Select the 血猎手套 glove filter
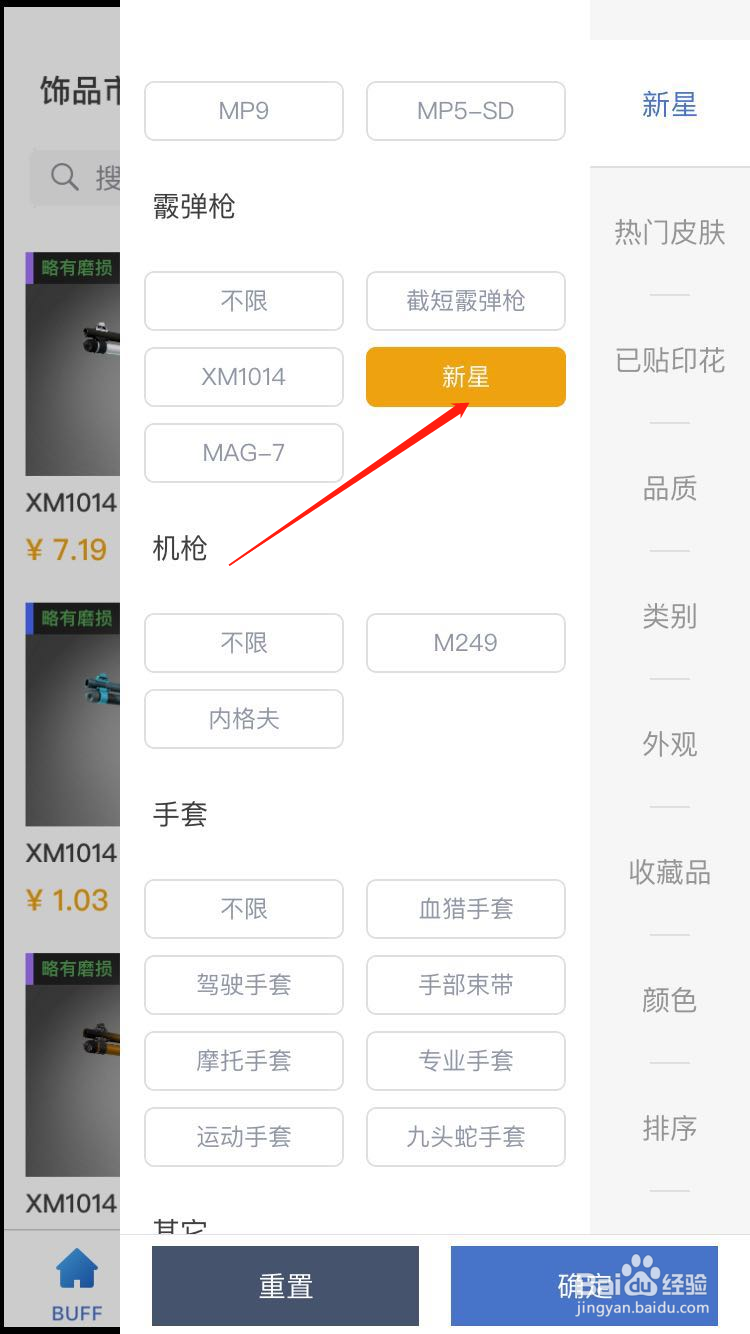 click(x=465, y=909)
